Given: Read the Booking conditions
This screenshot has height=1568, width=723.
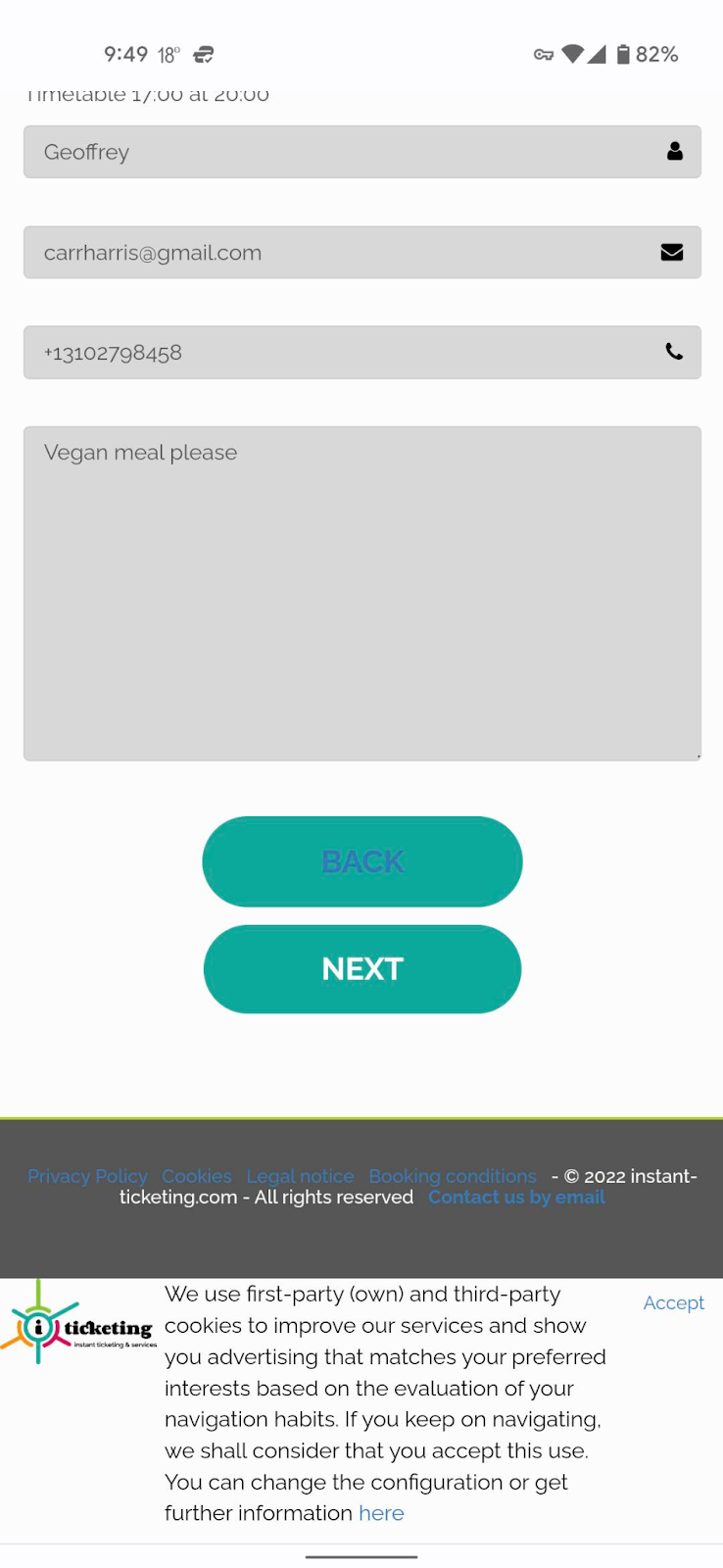Looking at the screenshot, I should (x=453, y=1176).
